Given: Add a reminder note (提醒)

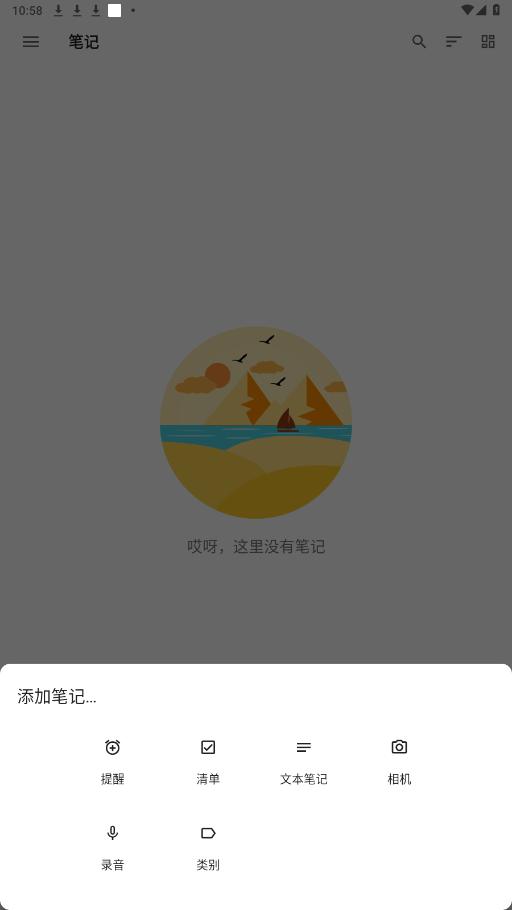Looking at the screenshot, I should point(113,761).
